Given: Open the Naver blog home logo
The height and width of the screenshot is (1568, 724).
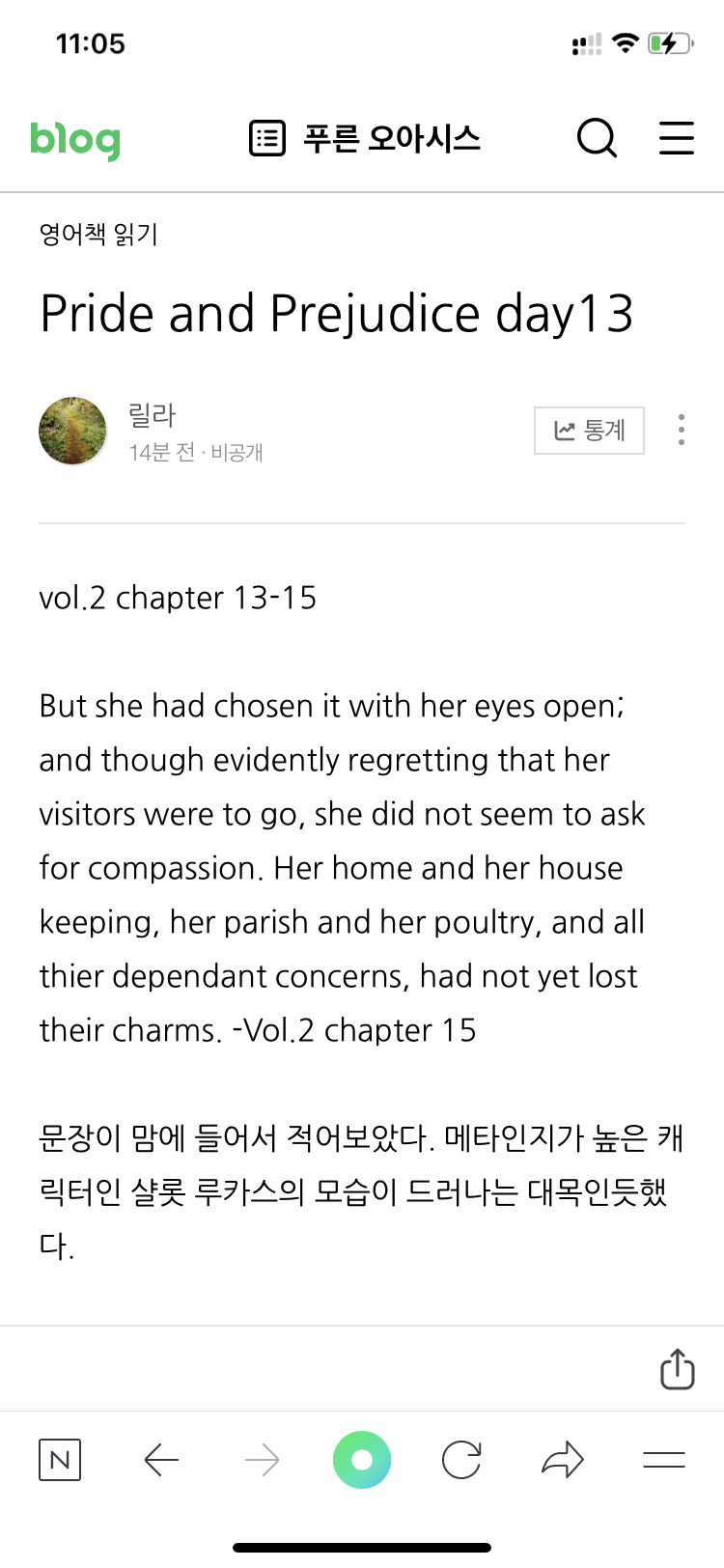Looking at the screenshot, I should (x=75, y=140).
